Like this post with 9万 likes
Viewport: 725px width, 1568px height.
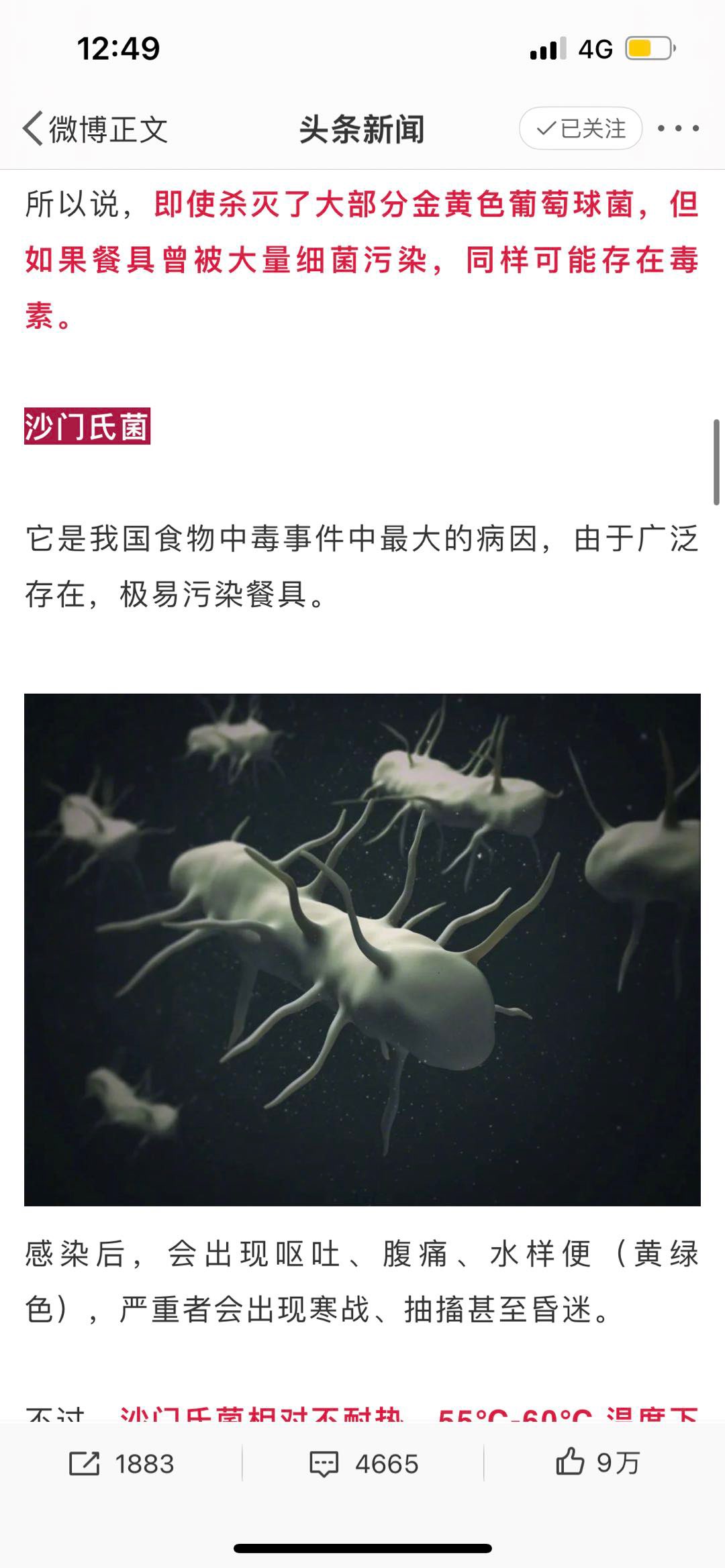[597, 1463]
